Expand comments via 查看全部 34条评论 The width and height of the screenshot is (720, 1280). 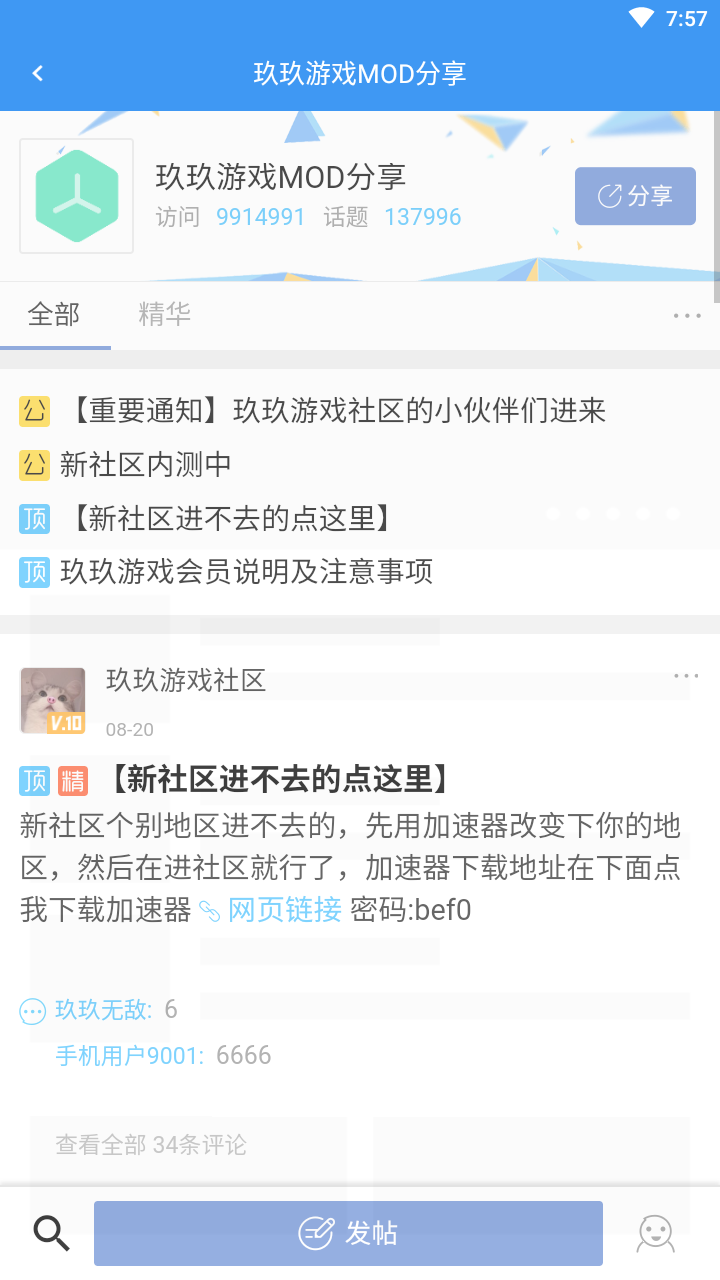click(x=150, y=1145)
